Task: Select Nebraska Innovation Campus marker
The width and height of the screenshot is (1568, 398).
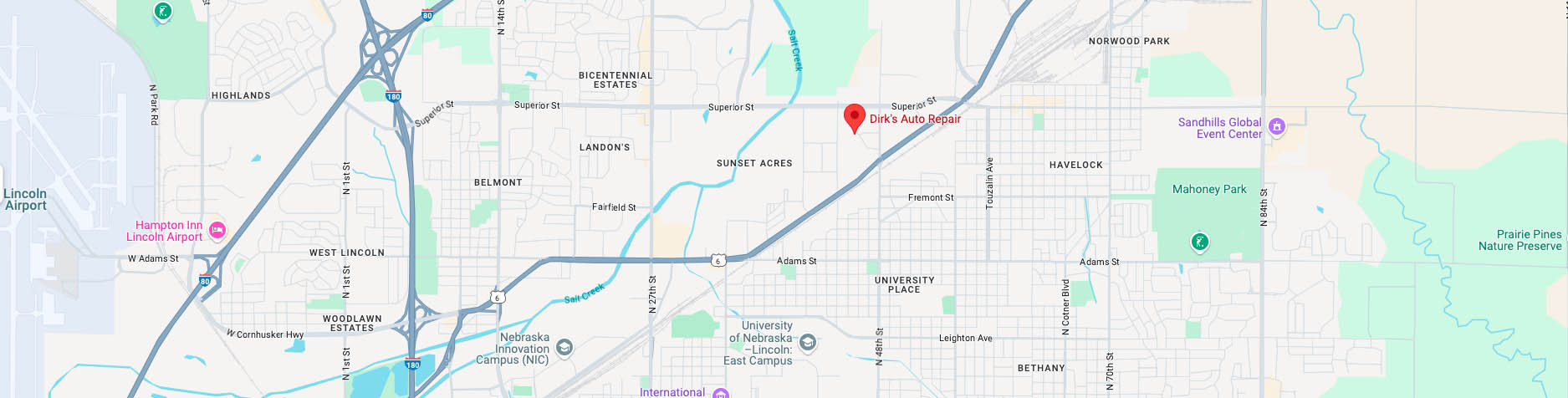Action: (x=564, y=347)
